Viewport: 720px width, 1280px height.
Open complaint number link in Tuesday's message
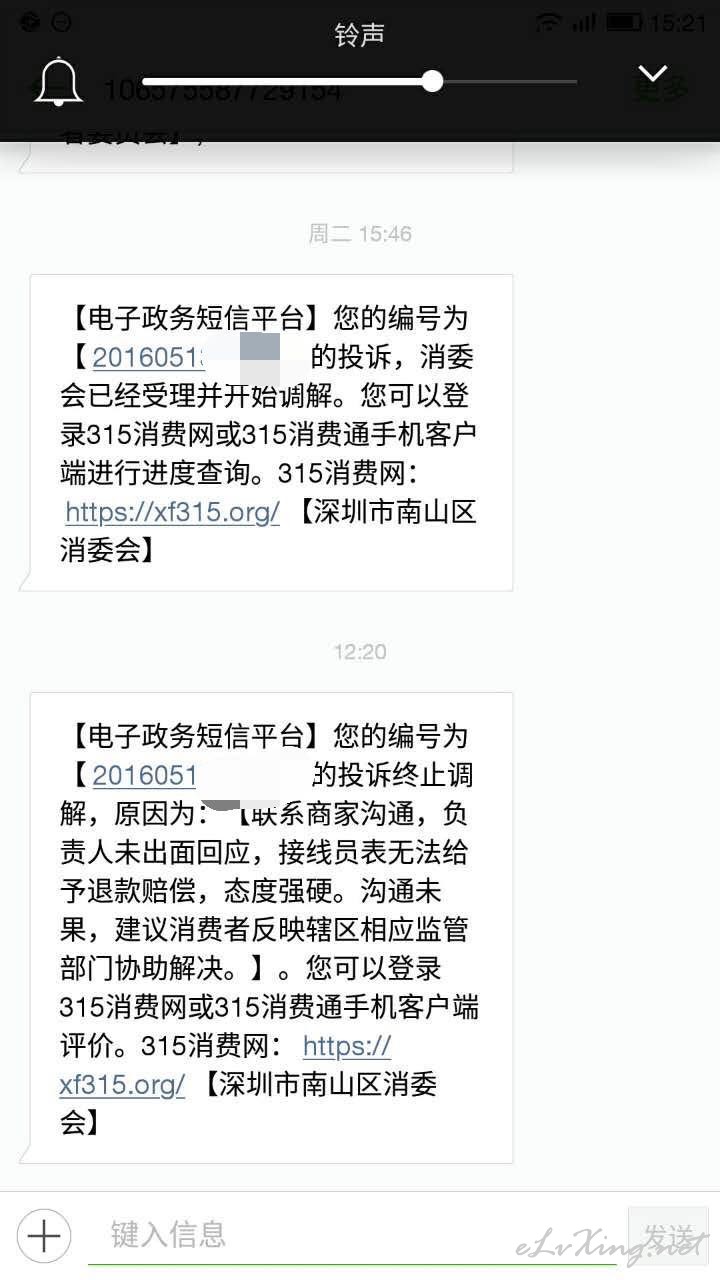pos(150,357)
